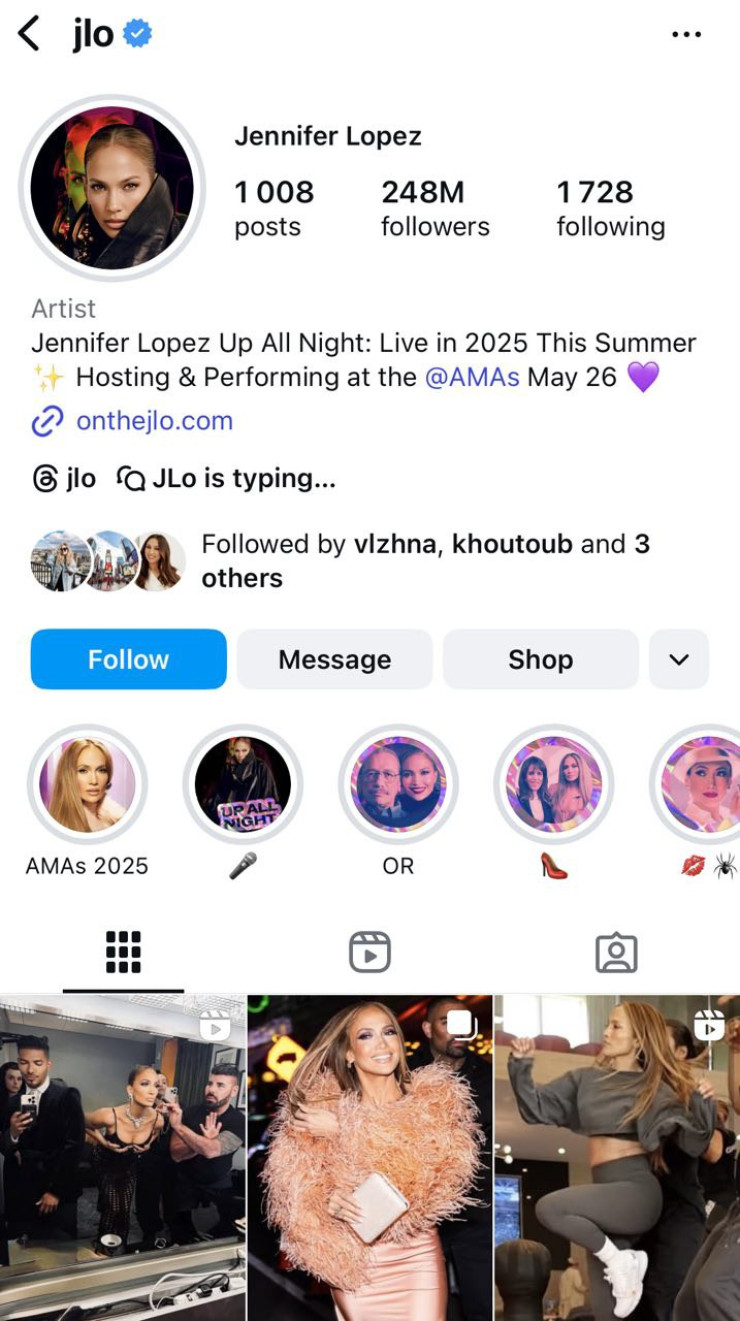Follow Jennifer Lopez

coord(128,659)
